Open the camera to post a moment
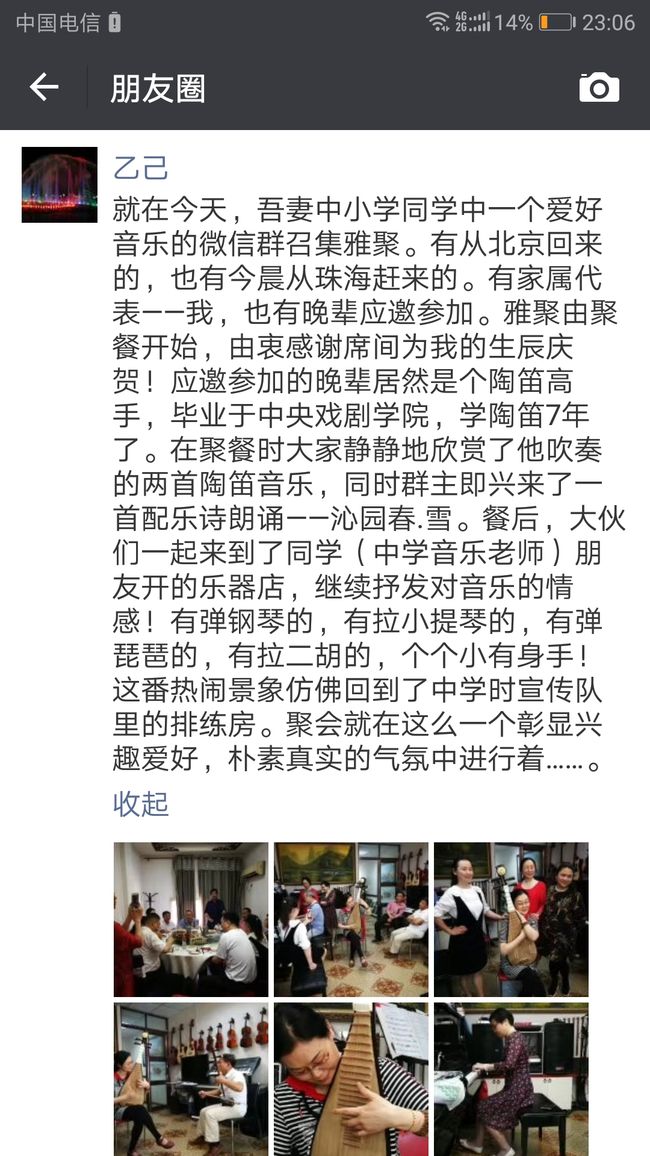Viewport: 650px width, 1156px height. coord(599,88)
